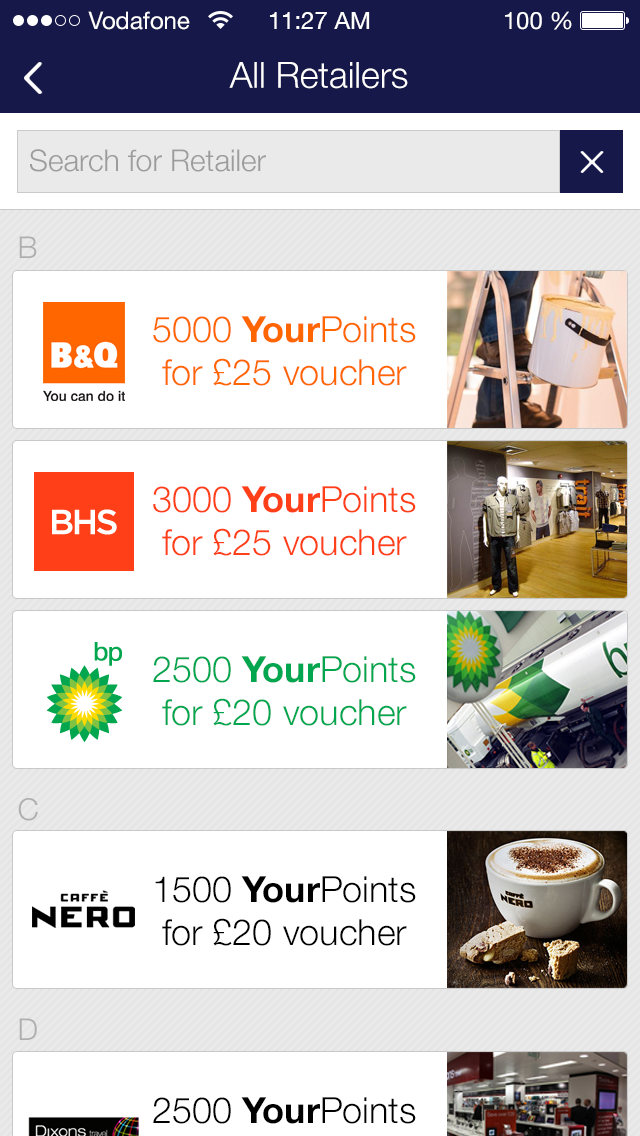
Task: Select the BHS 3000 YourPoints voucher
Action: point(320,520)
